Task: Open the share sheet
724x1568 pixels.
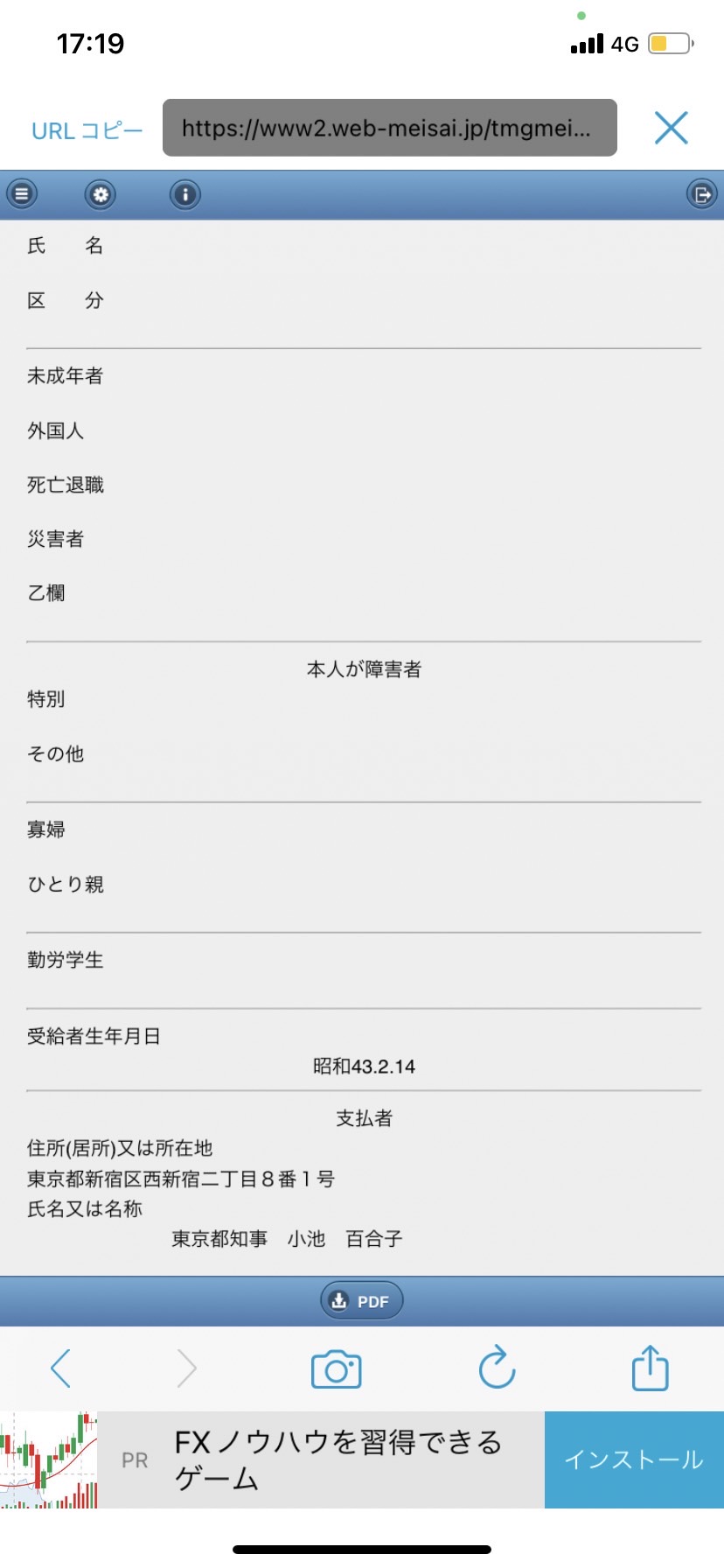Action: 650,1368
